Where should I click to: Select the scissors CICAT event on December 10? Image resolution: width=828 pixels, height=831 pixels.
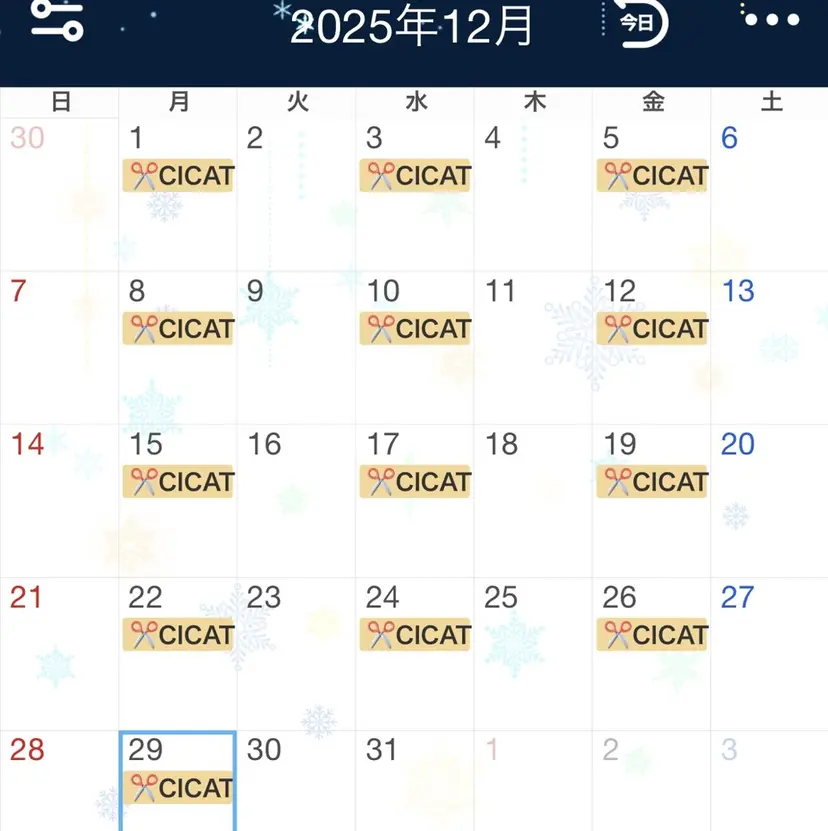coord(414,329)
